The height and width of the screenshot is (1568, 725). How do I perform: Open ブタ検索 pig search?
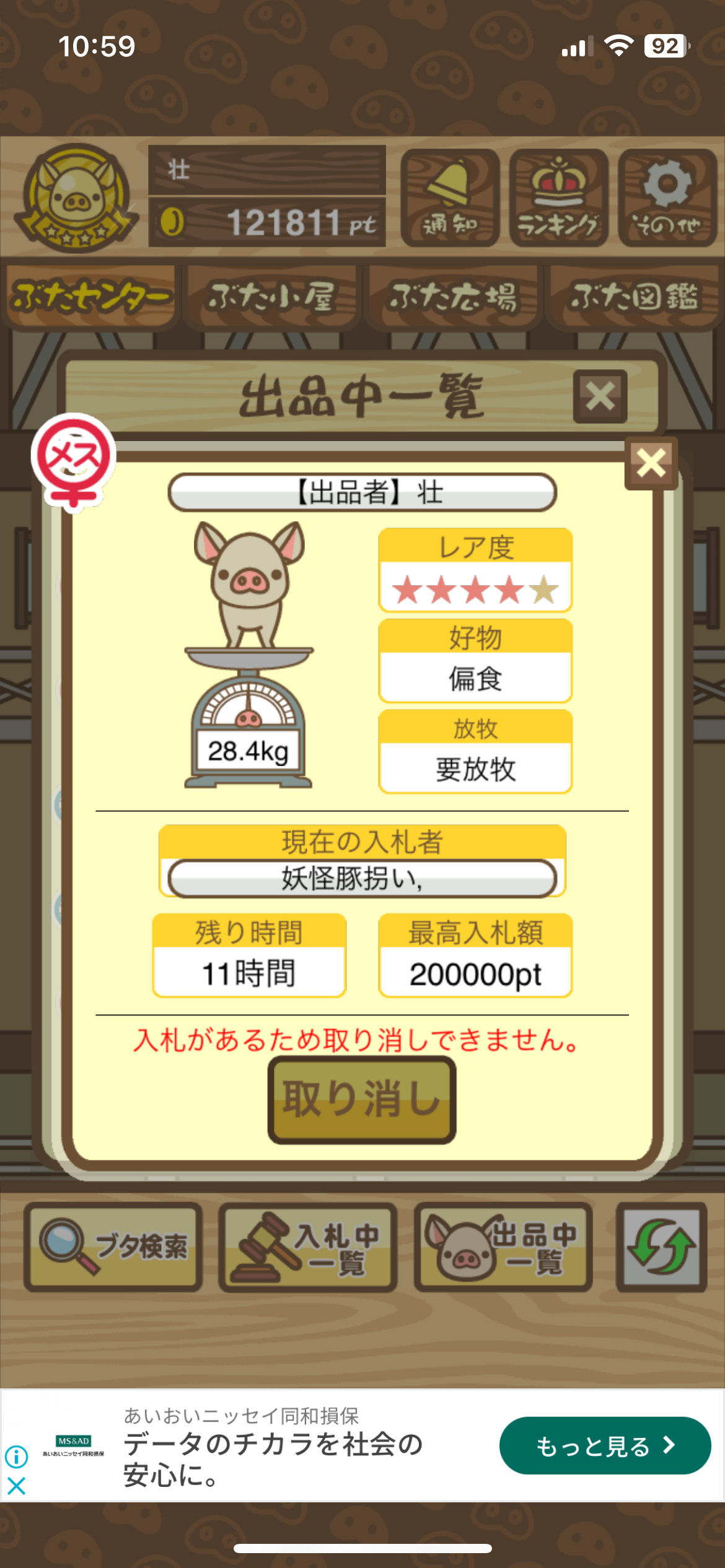(x=113, y=1247)
